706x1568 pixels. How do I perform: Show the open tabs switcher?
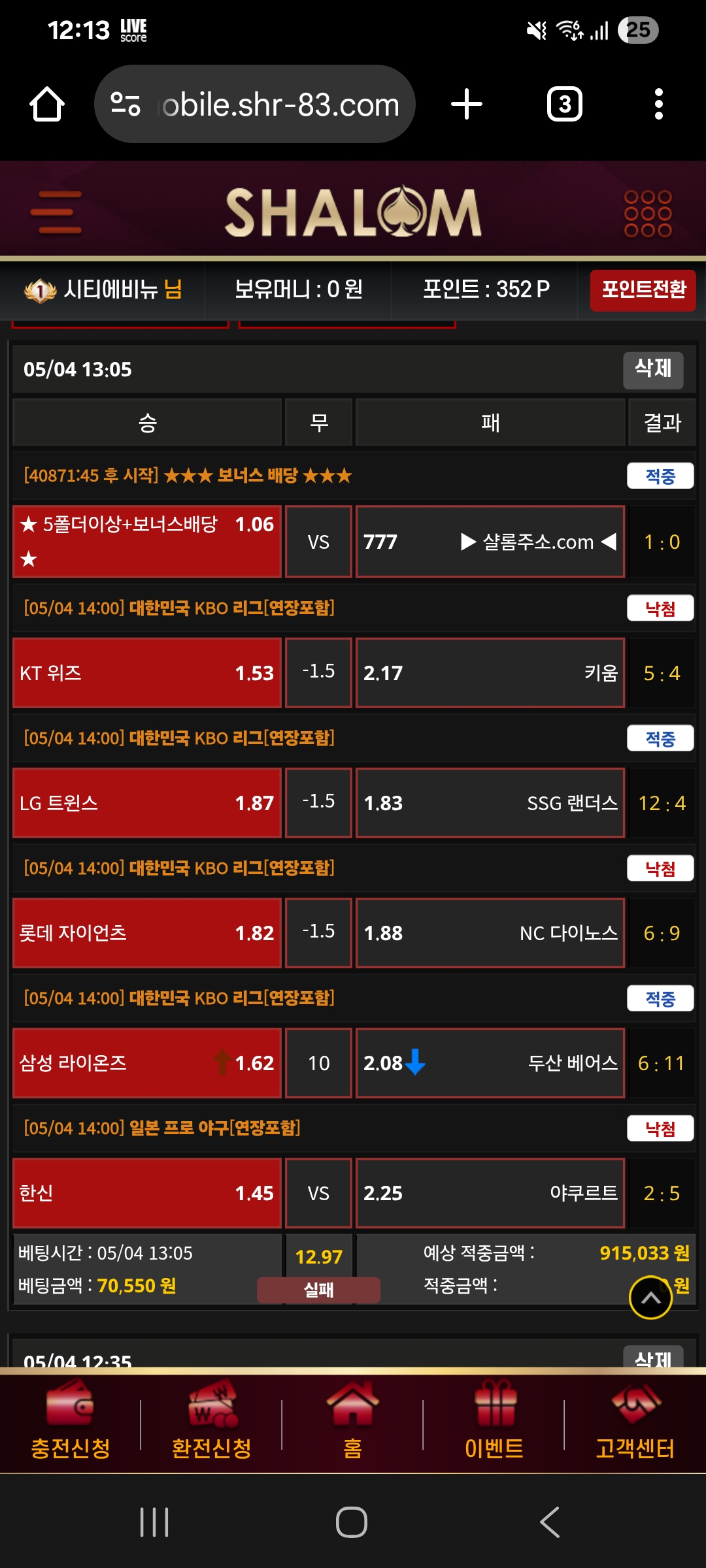point(564,105)
